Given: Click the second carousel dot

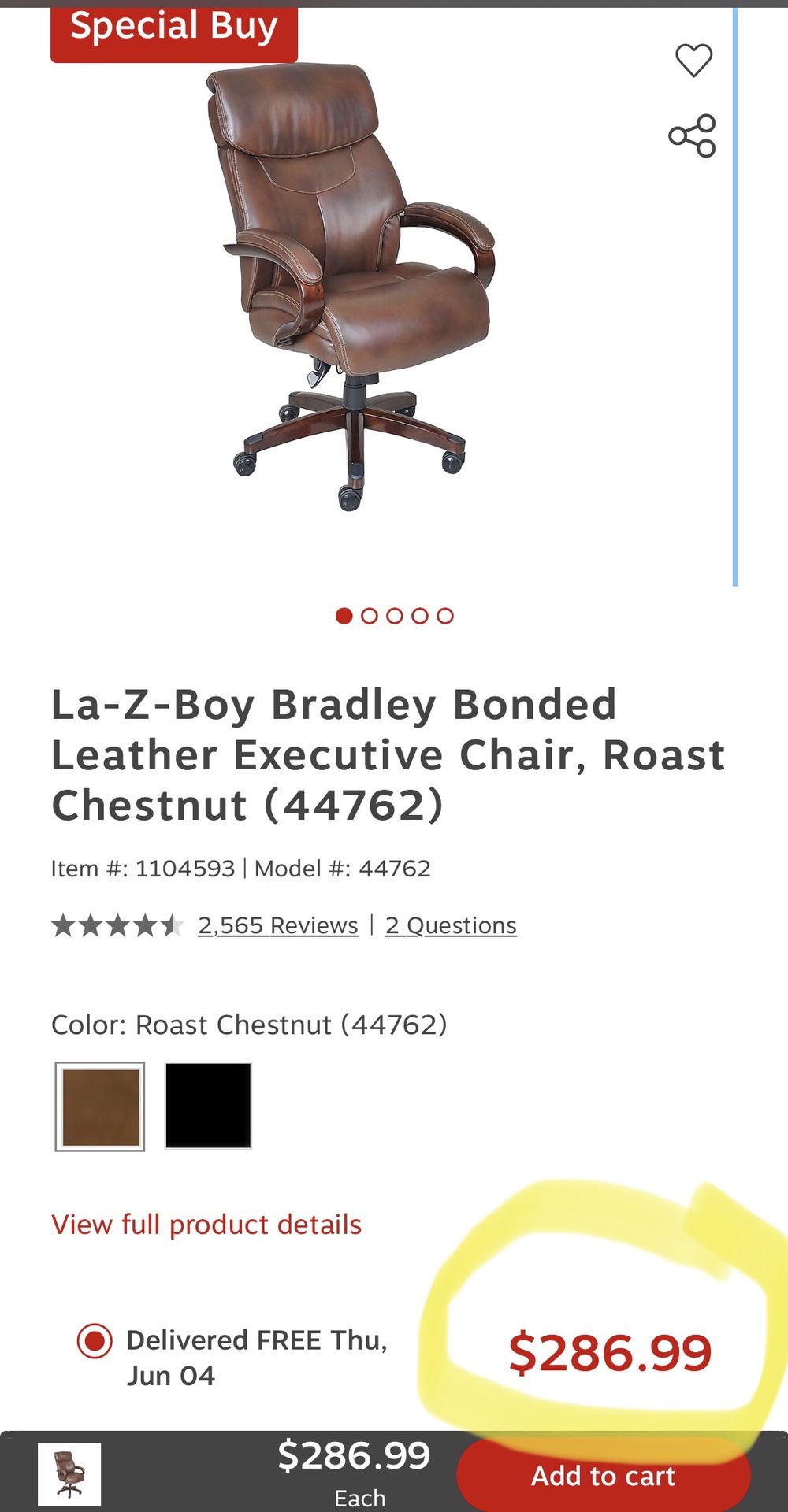Looking at the screenshot, I should coord(368,616).
